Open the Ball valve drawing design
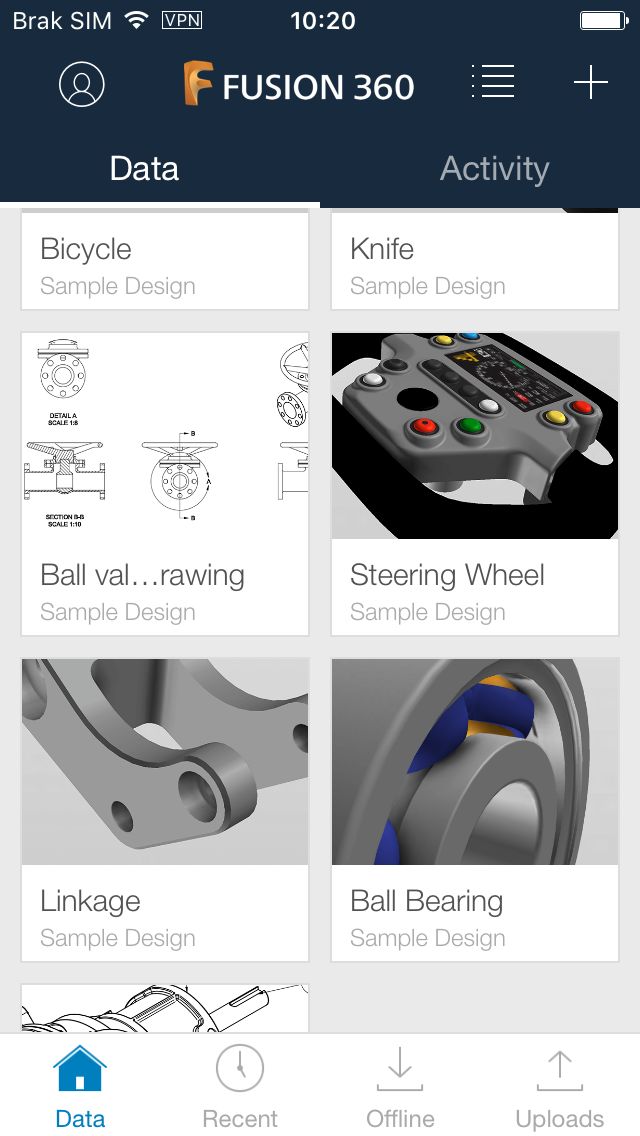The height and width of the screenshot is (1136, 640). [165, 484]
